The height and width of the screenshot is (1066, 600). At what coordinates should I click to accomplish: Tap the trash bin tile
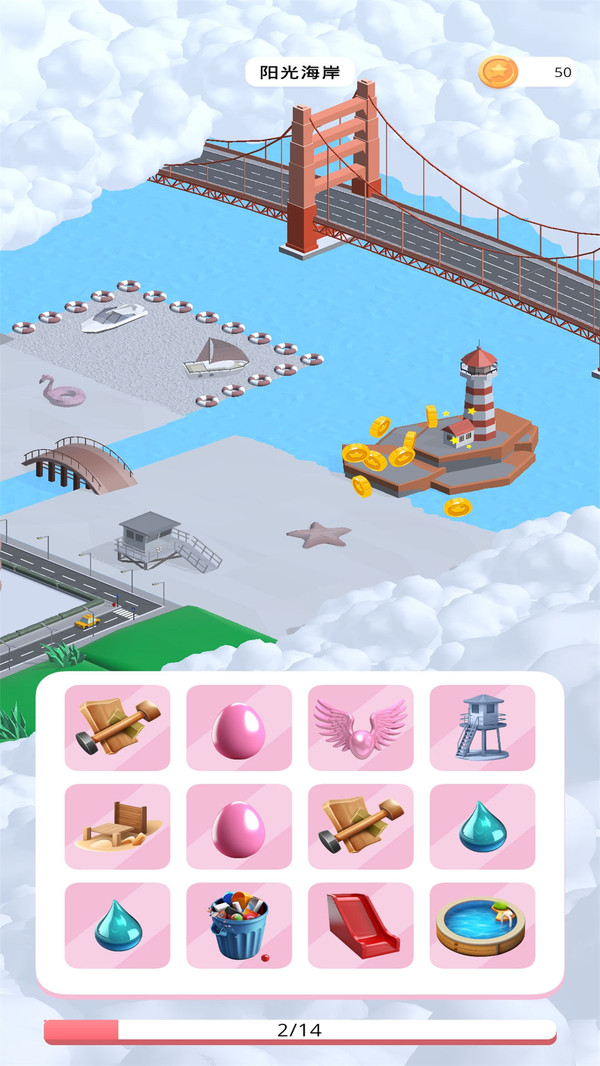click(239, 925)
